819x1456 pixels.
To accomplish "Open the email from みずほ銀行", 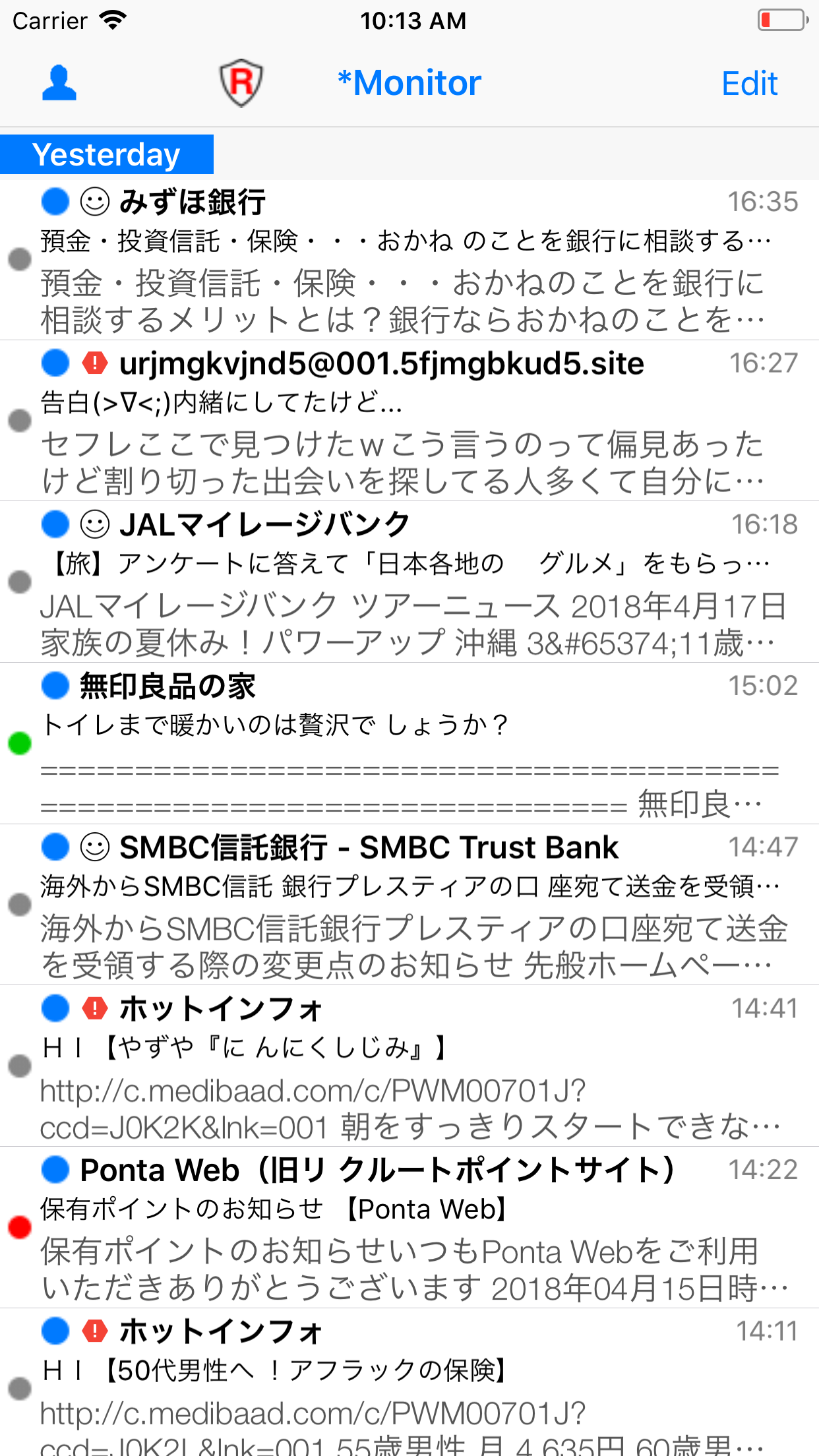I will pos(409,260).
